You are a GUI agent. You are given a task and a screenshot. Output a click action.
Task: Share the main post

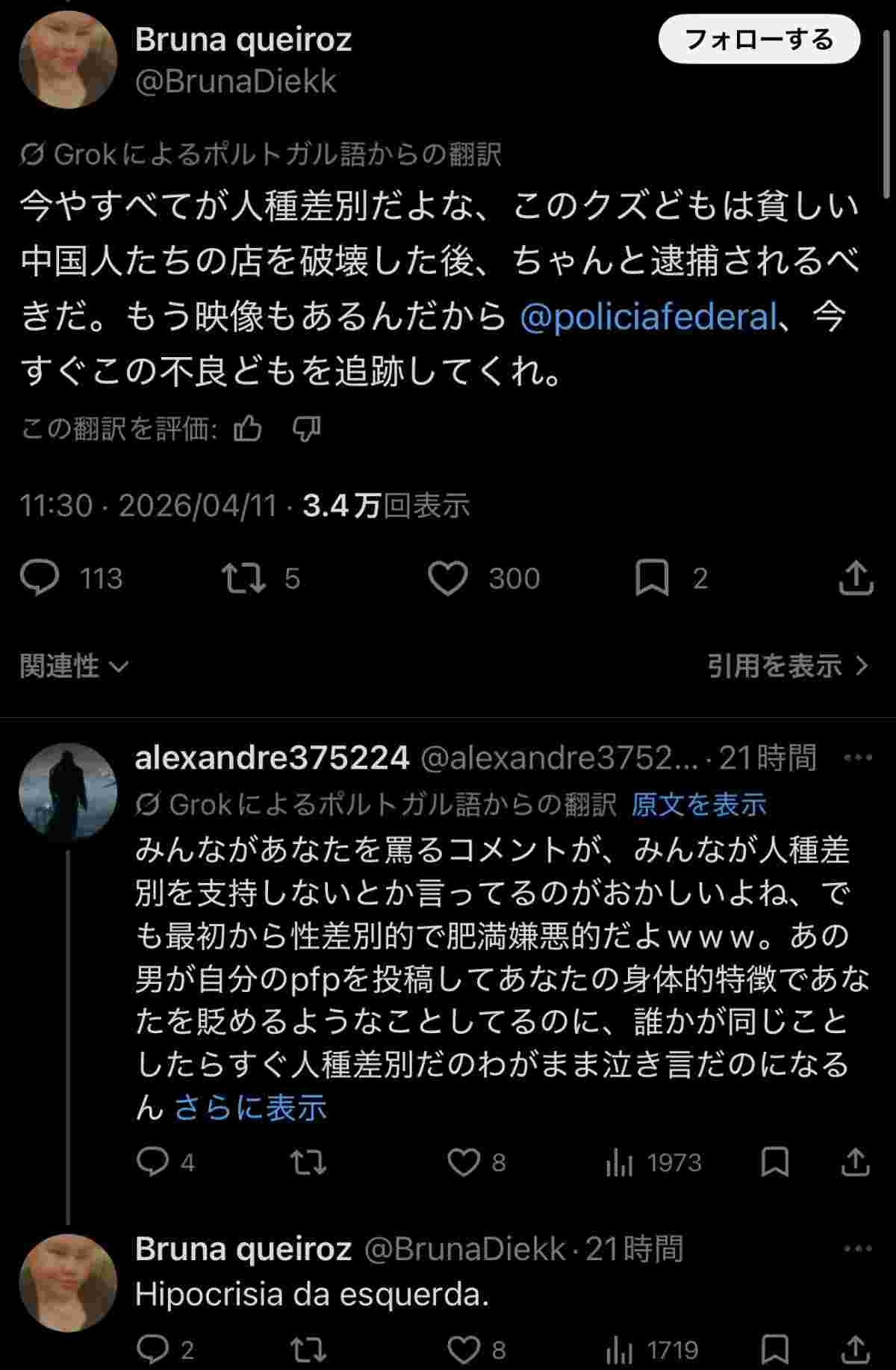856,578
